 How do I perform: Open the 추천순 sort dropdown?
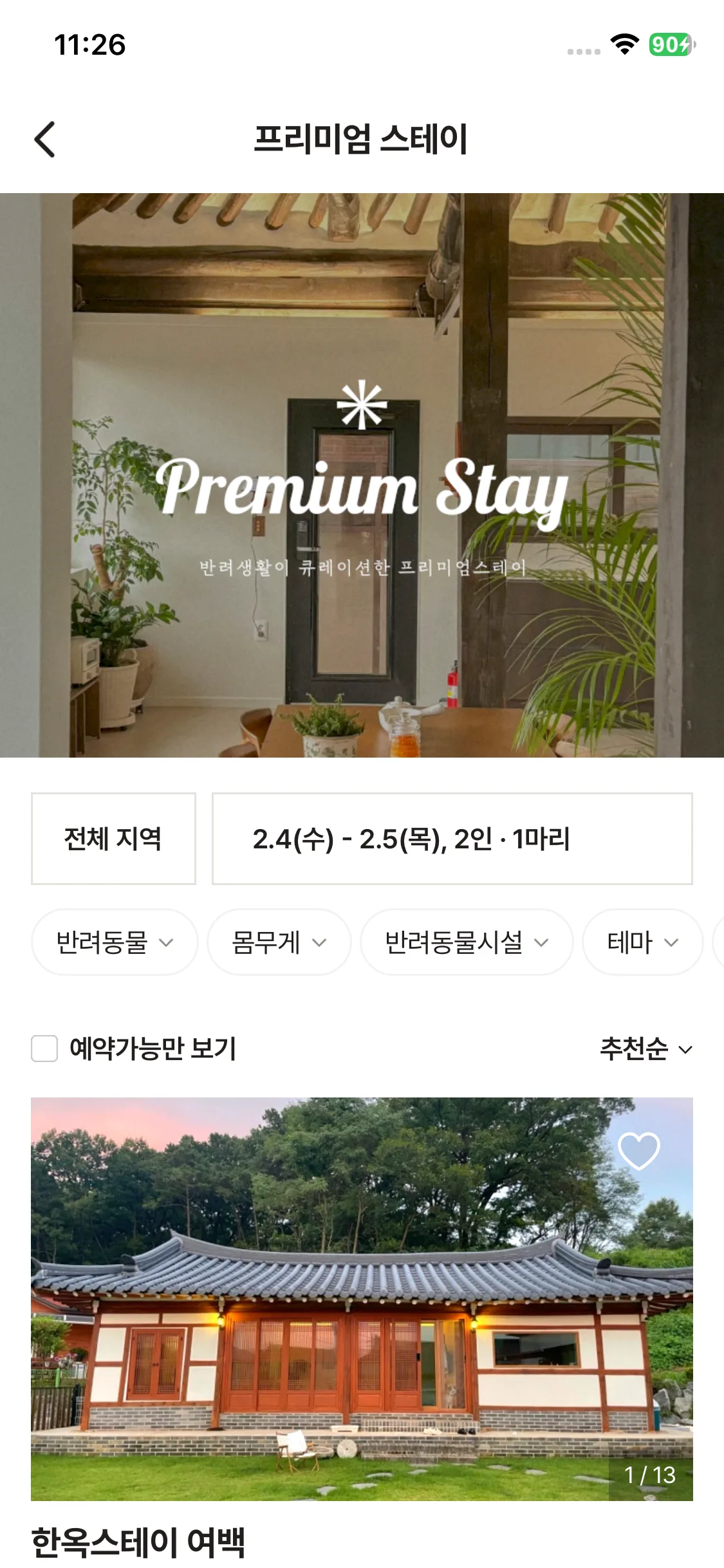pyautogui.click(x=646, y=1049)
